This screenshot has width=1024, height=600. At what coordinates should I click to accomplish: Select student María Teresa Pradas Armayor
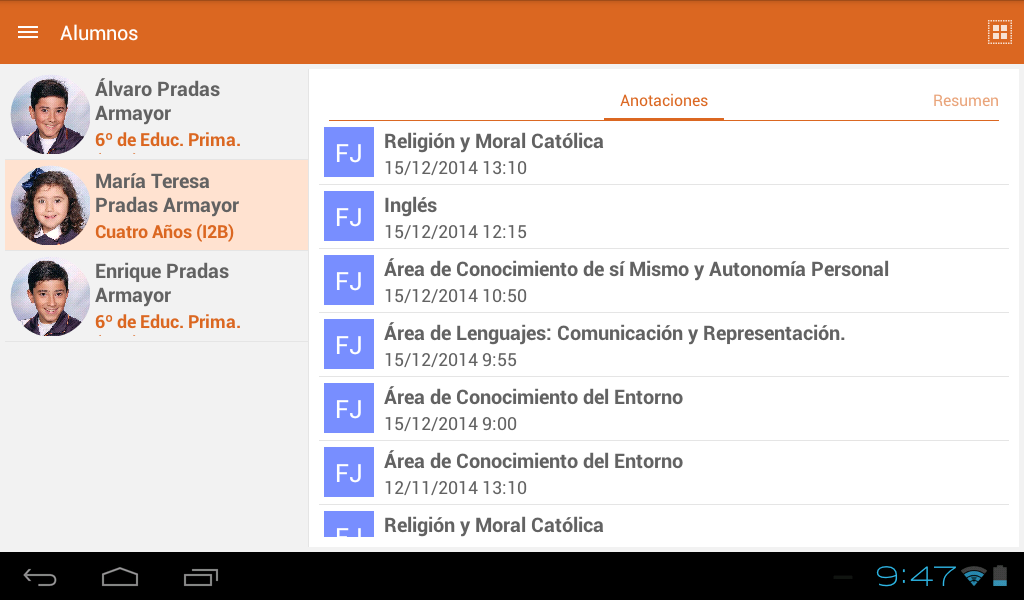(x=156, y=205)
